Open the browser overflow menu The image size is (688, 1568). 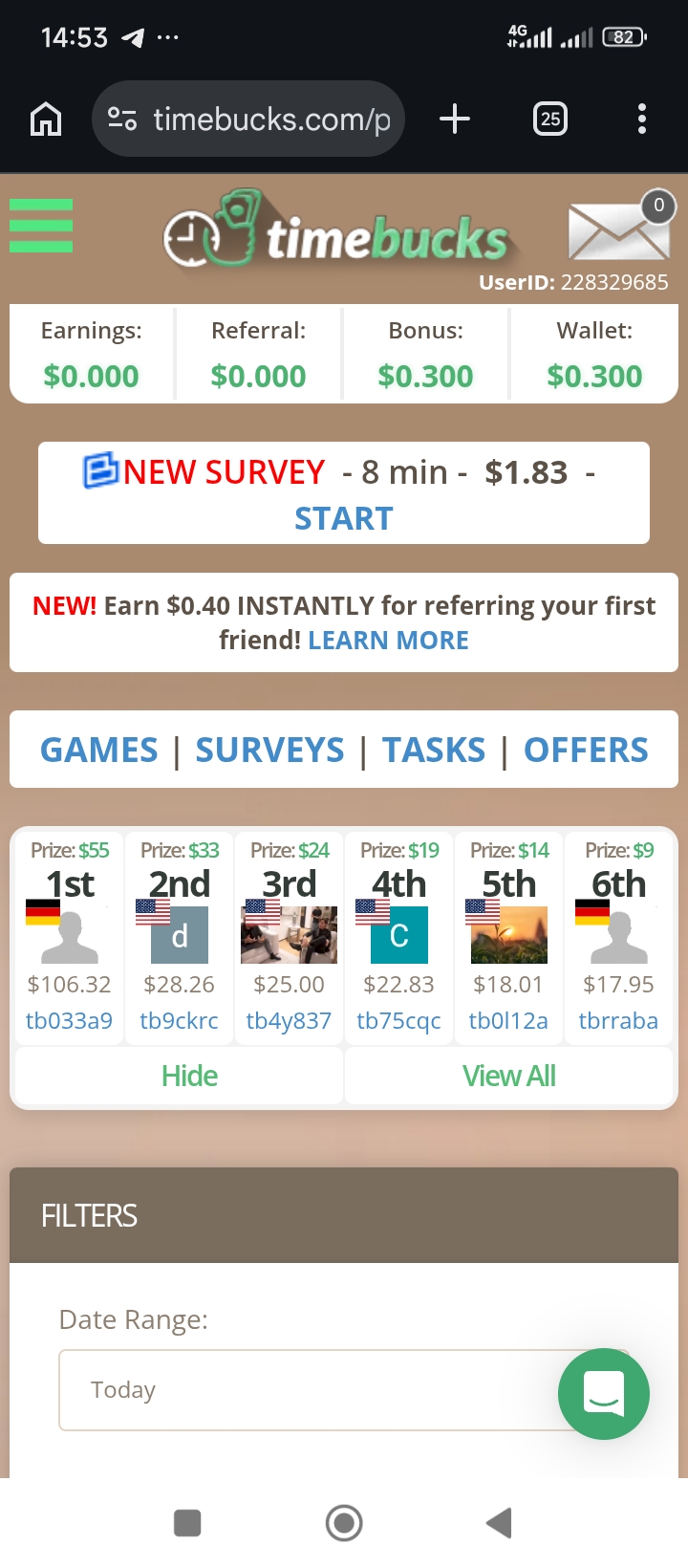[x=641, y=120]
